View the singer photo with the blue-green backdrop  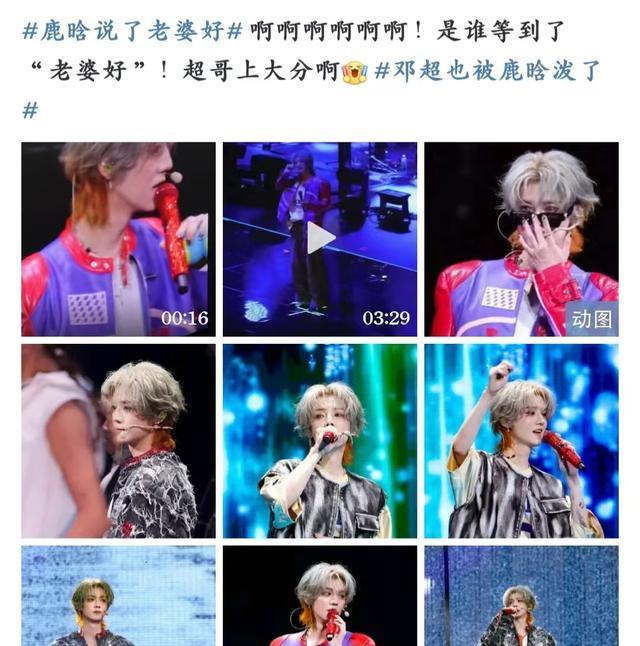point(320,441)
